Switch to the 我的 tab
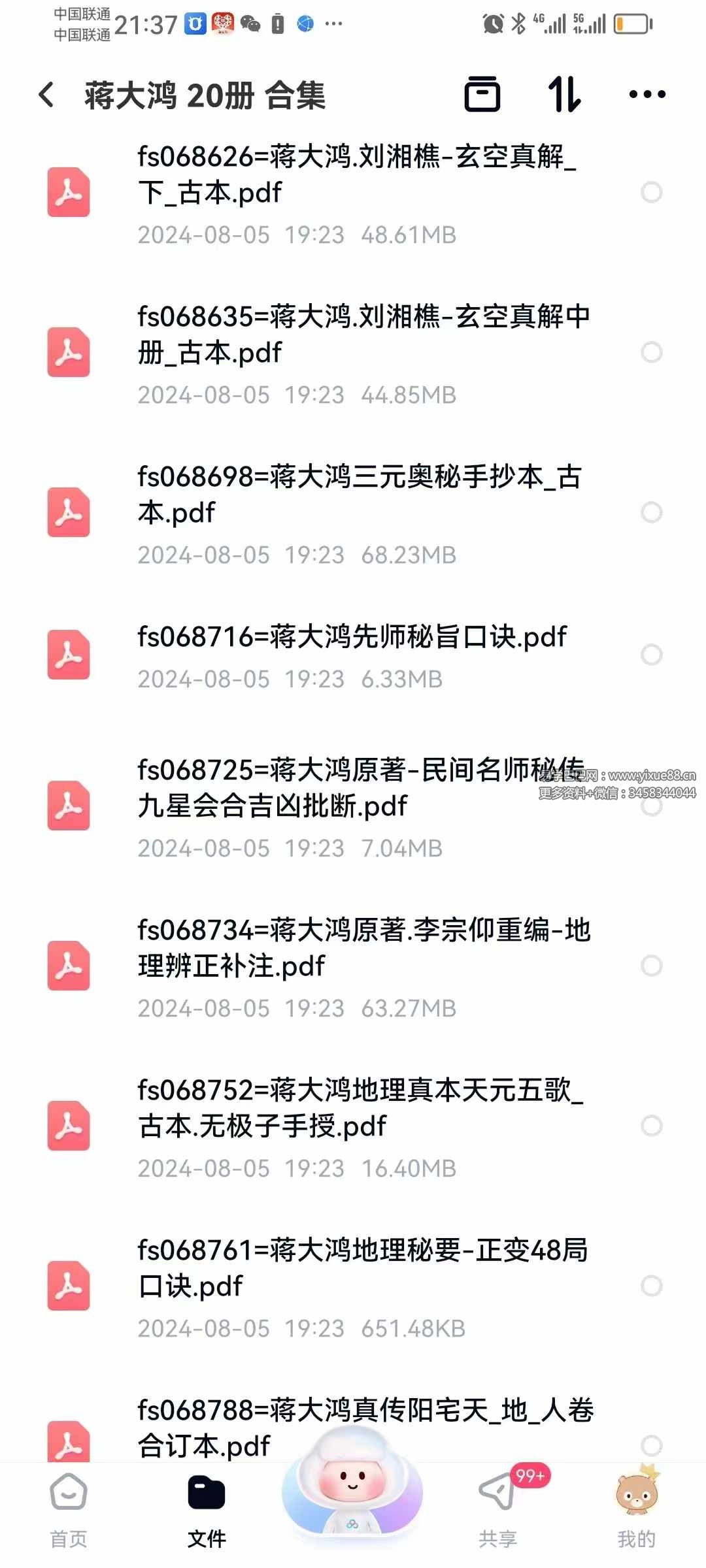Image resolution: width=706 pixels, height=1568 pixels. click(x=637, y=1510)
